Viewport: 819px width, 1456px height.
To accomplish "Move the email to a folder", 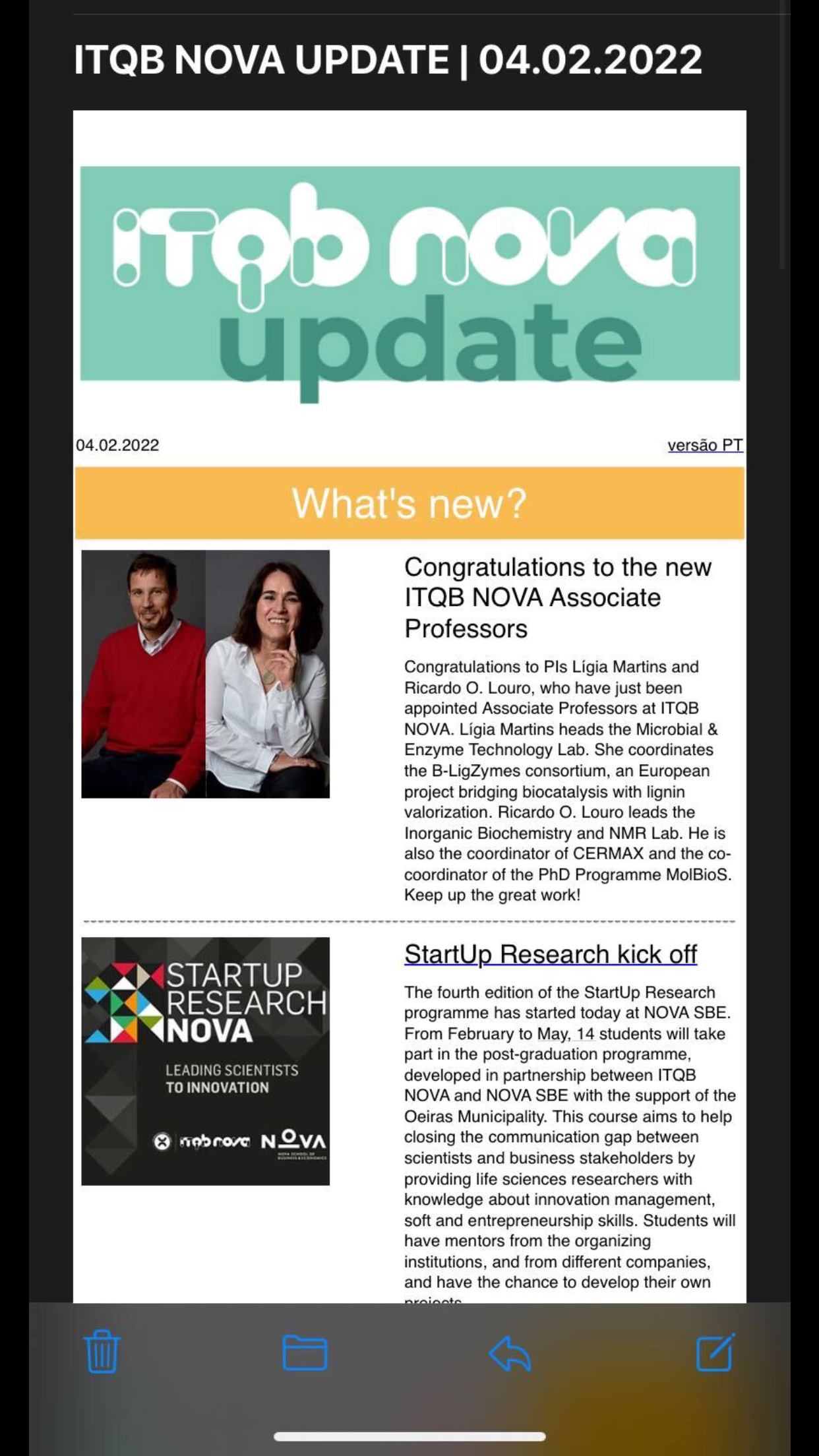I will pos(305,1352).
